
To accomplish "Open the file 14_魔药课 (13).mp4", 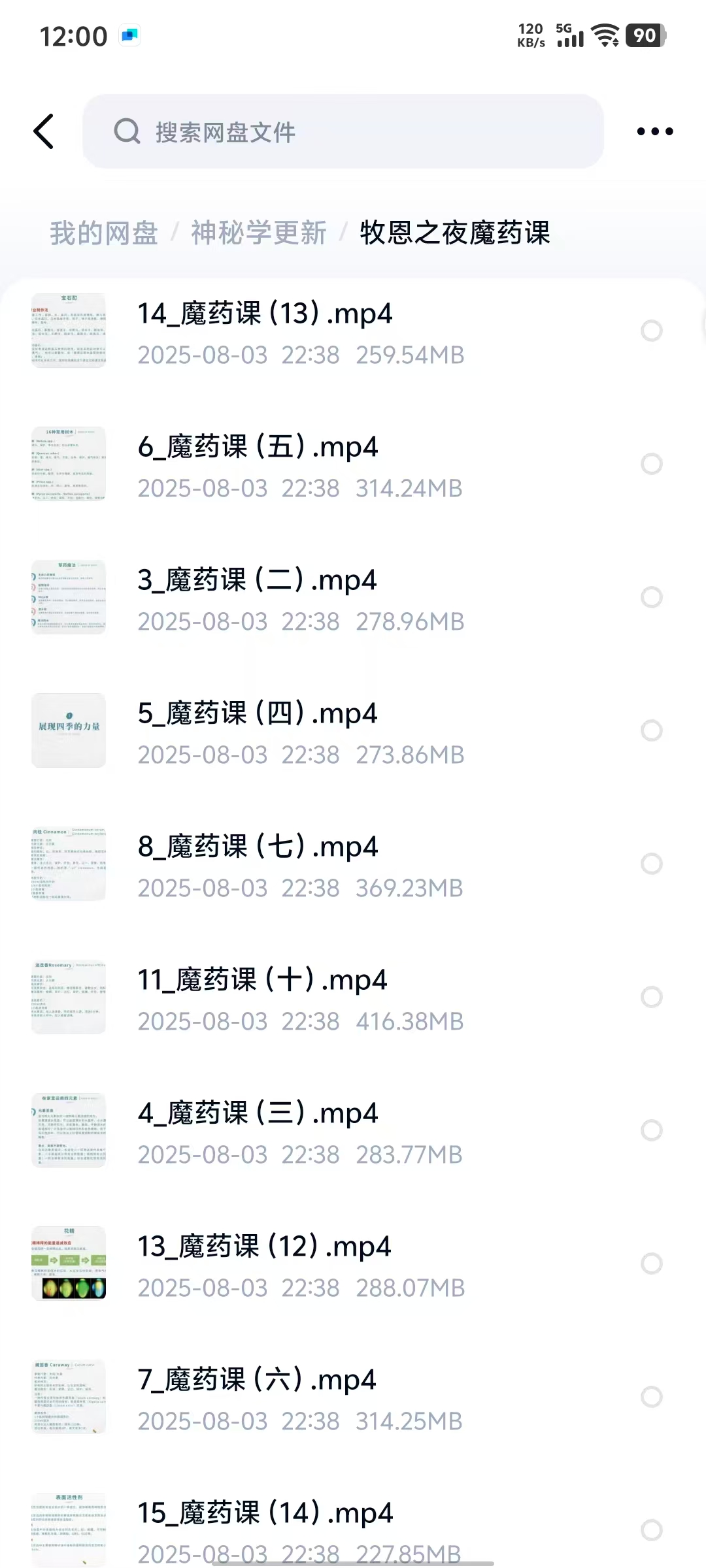I will (265, 314).
